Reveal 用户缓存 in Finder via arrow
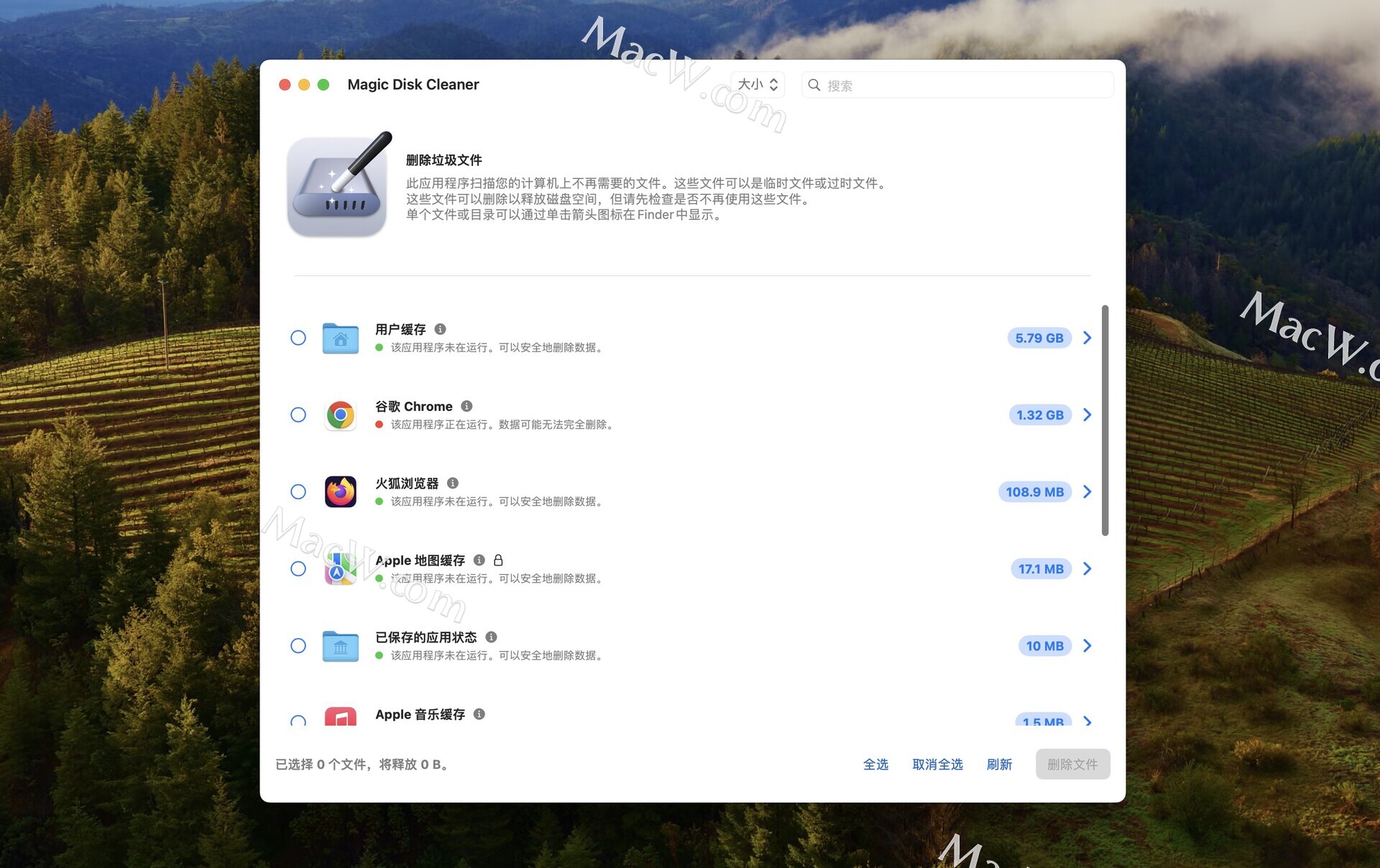Viewport: 1380px width, 868px height. point(1087,338)
